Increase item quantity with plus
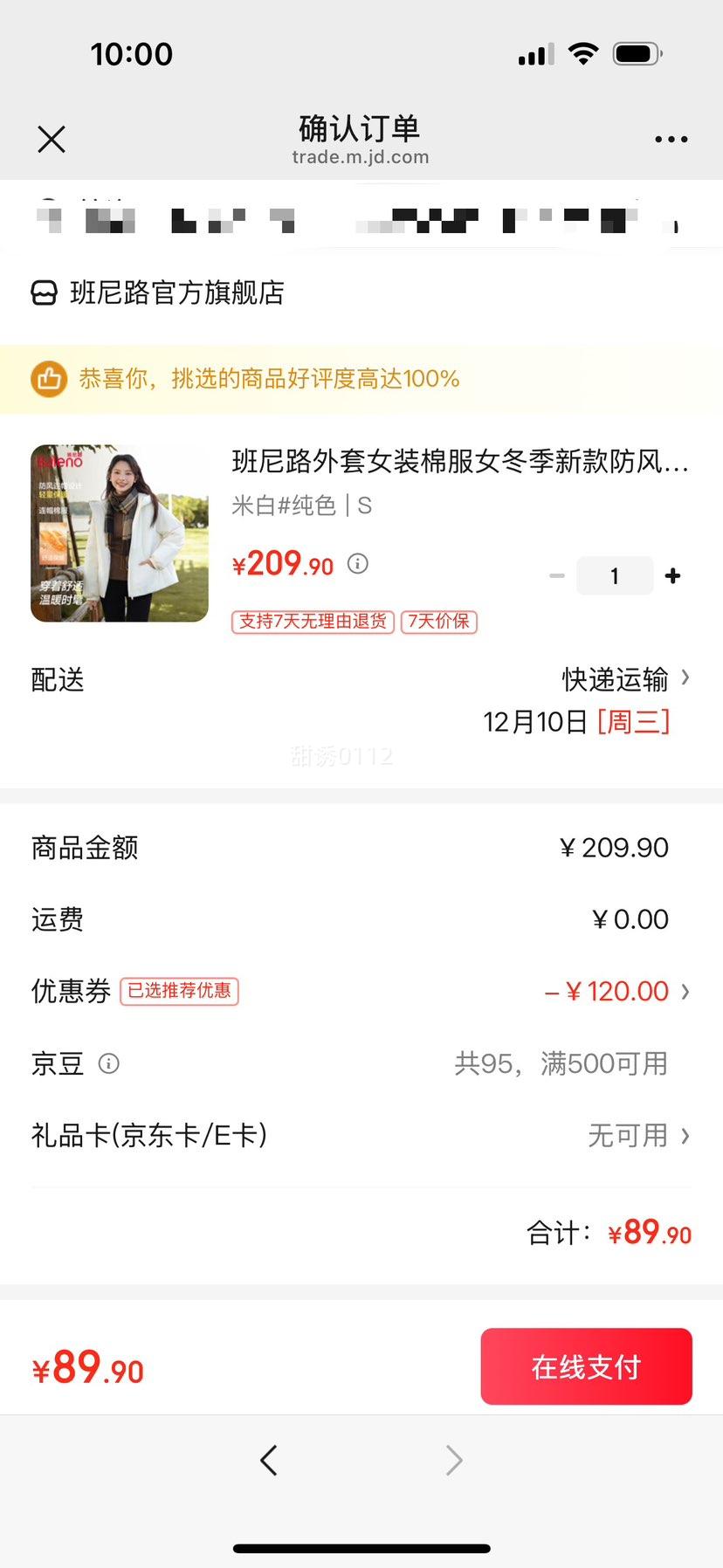 point(672,576)
